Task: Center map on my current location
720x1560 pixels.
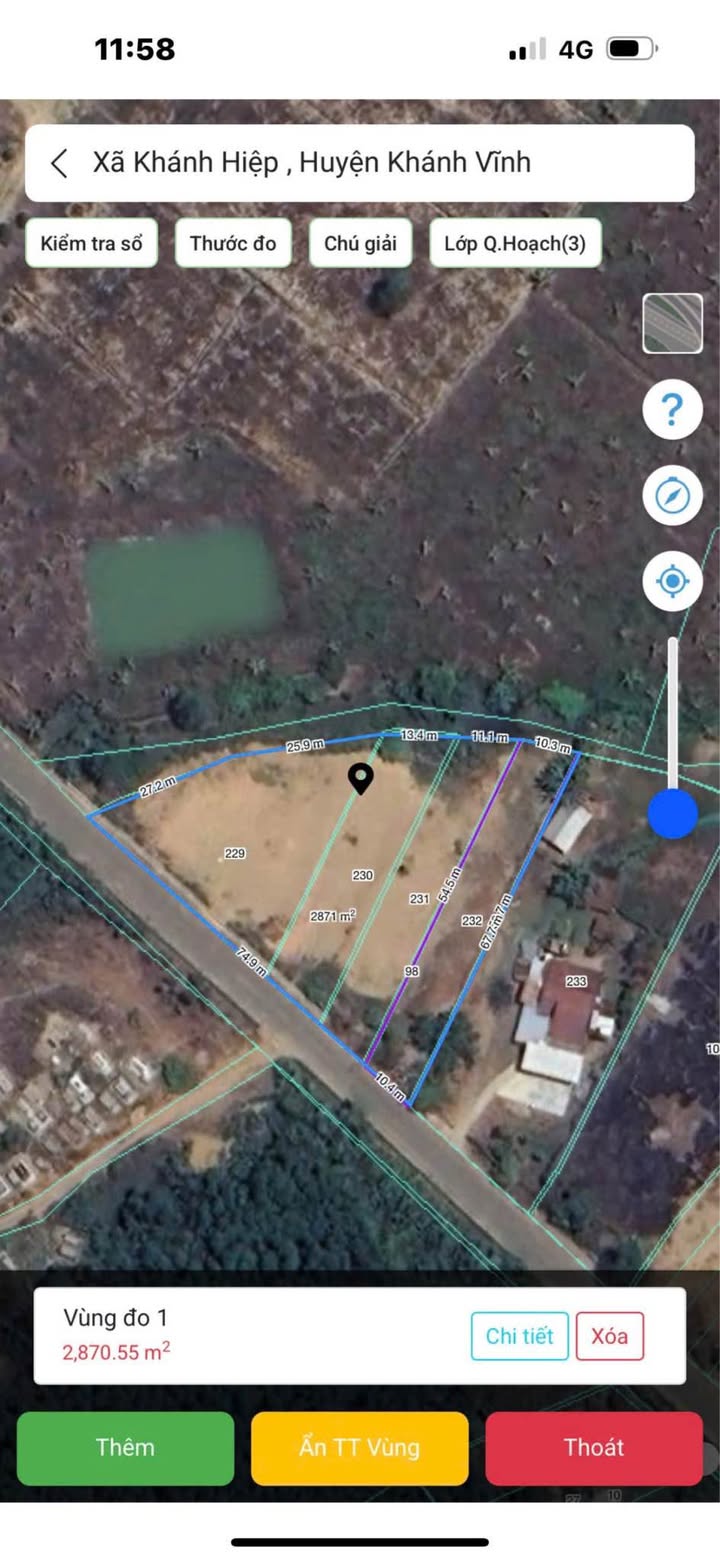Action: (x=672, y=581)
